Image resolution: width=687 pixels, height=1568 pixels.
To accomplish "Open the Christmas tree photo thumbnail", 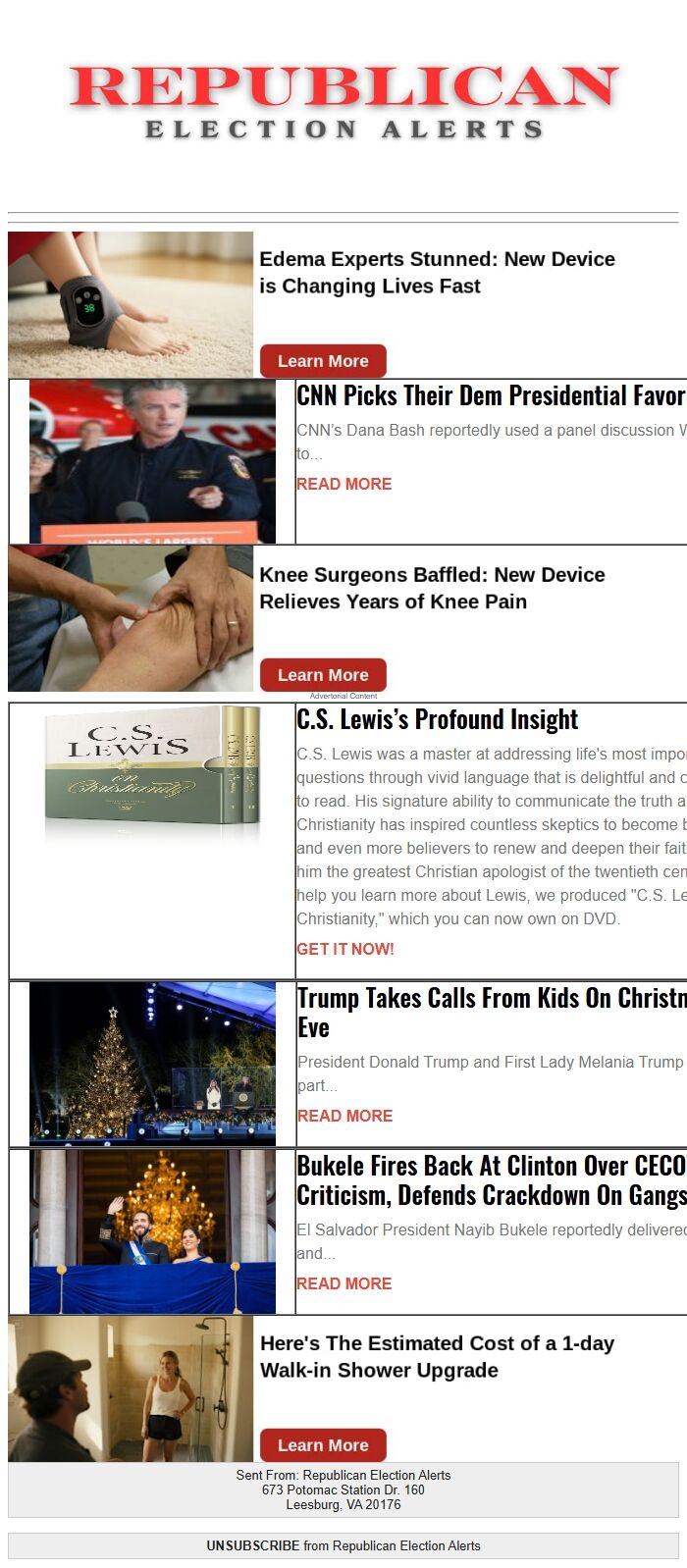I will click(x=152, y=1064).
